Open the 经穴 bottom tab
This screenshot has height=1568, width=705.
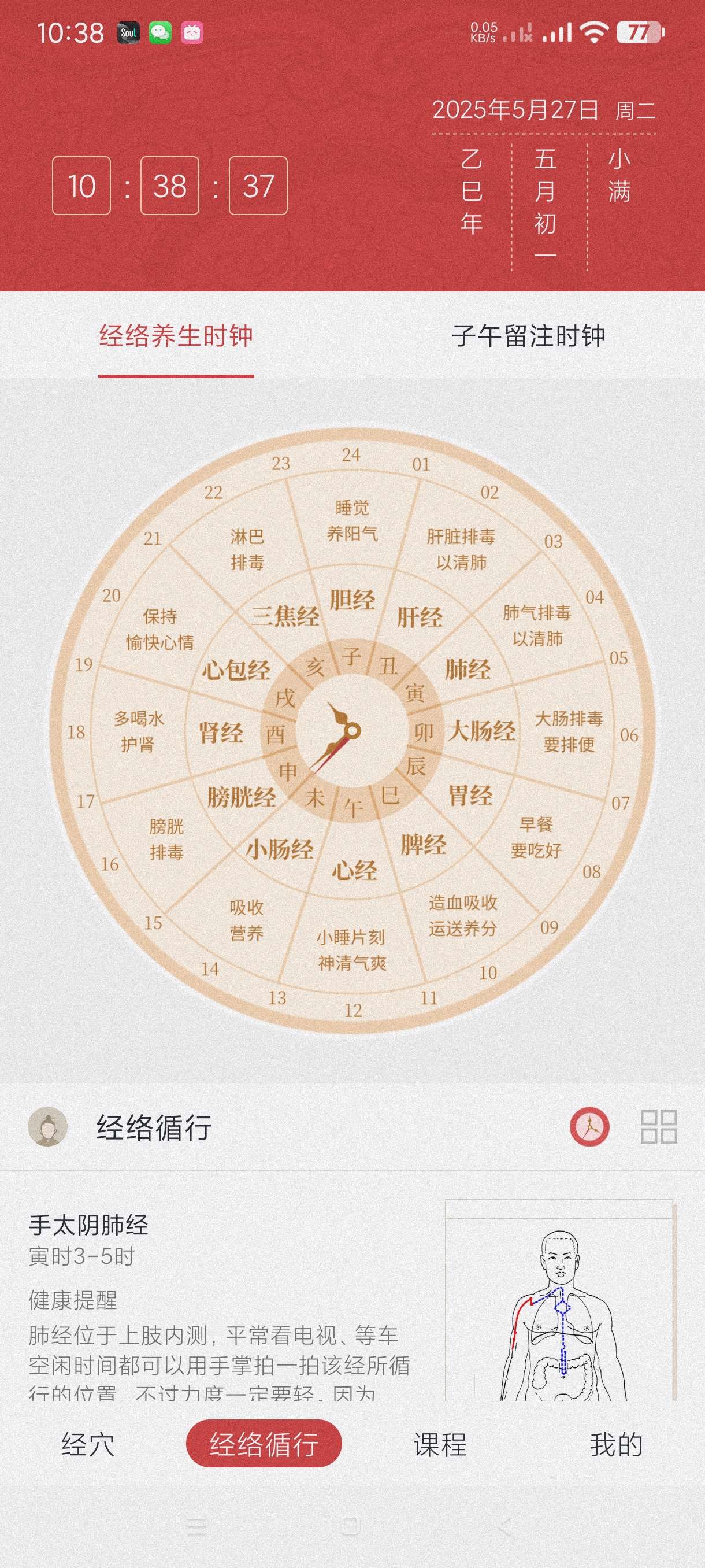[x=88, y=1444]
